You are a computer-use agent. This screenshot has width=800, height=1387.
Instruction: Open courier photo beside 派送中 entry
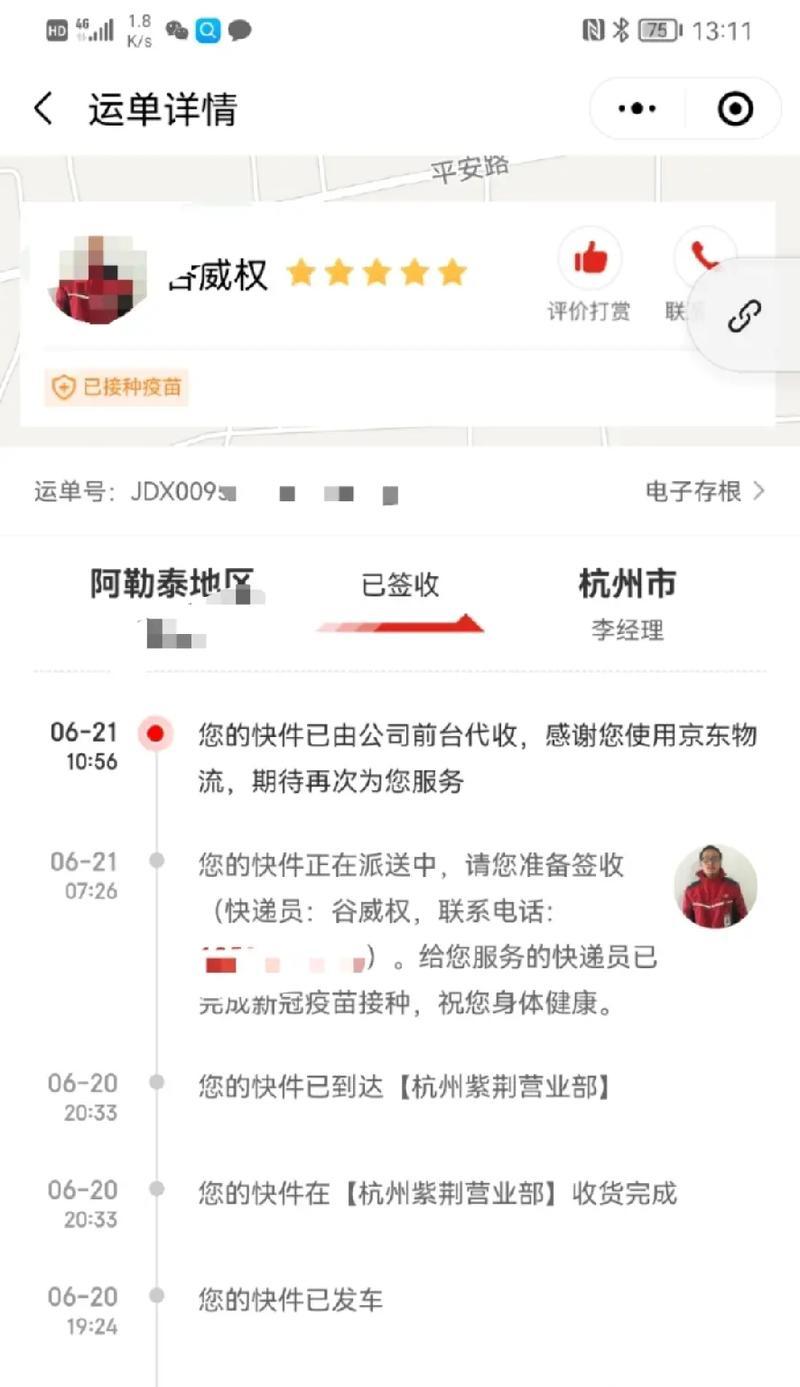click(715, 886)
